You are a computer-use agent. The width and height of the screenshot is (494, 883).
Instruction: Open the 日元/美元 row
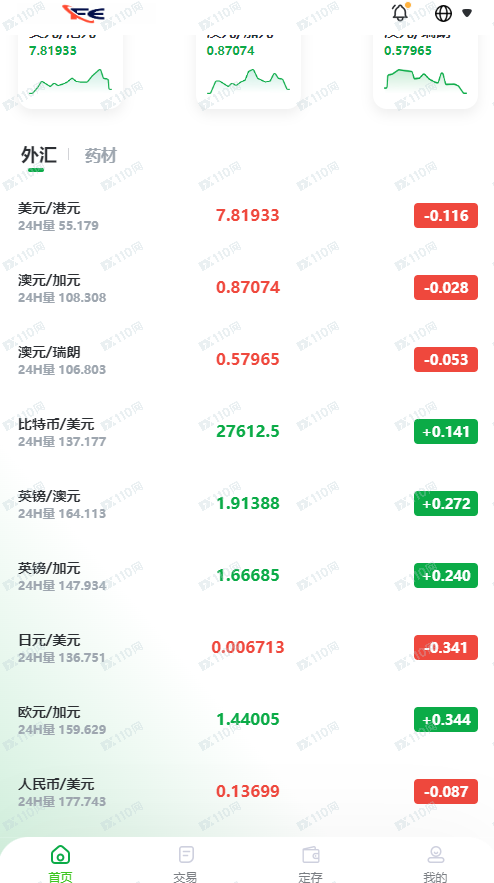coord(247,648)
